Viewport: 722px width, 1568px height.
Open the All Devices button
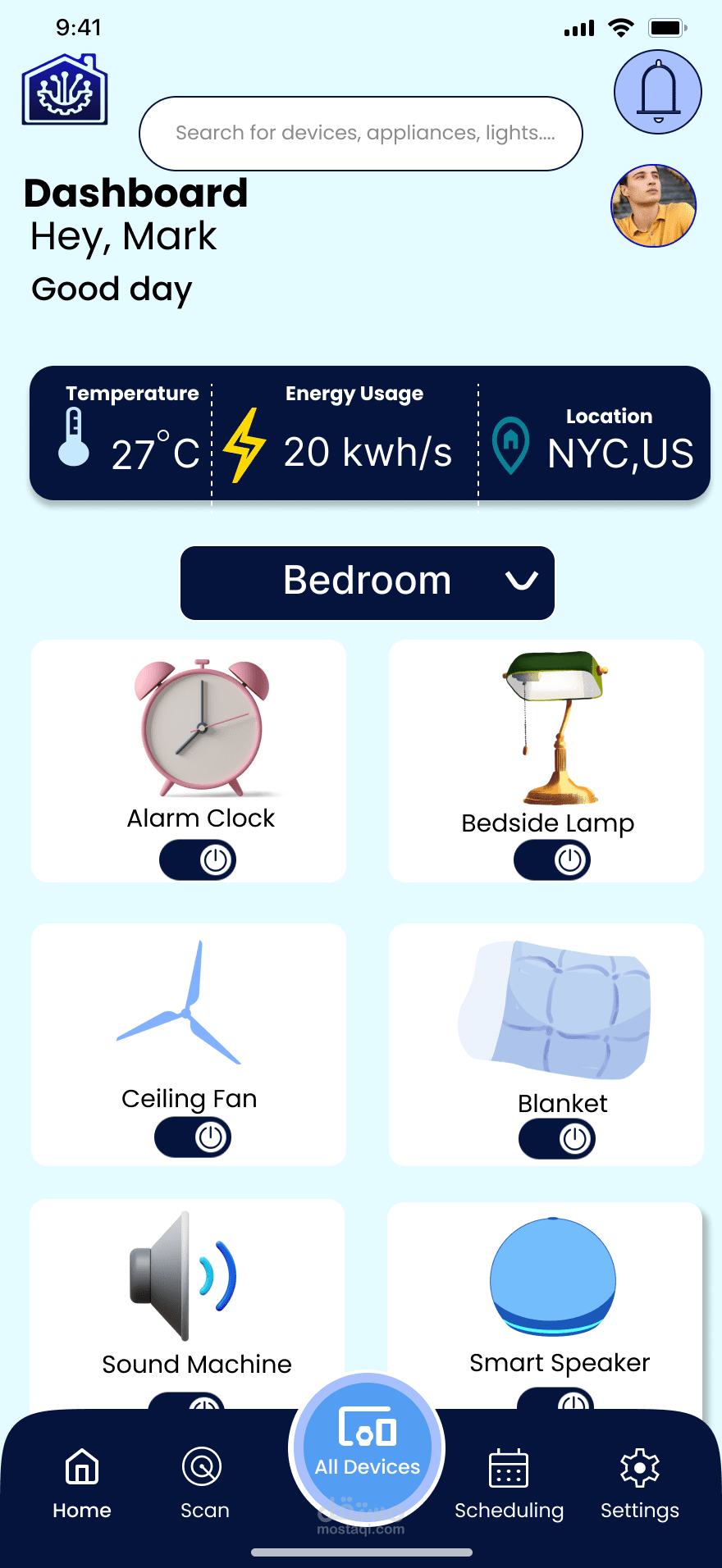tap(367, 1449)
